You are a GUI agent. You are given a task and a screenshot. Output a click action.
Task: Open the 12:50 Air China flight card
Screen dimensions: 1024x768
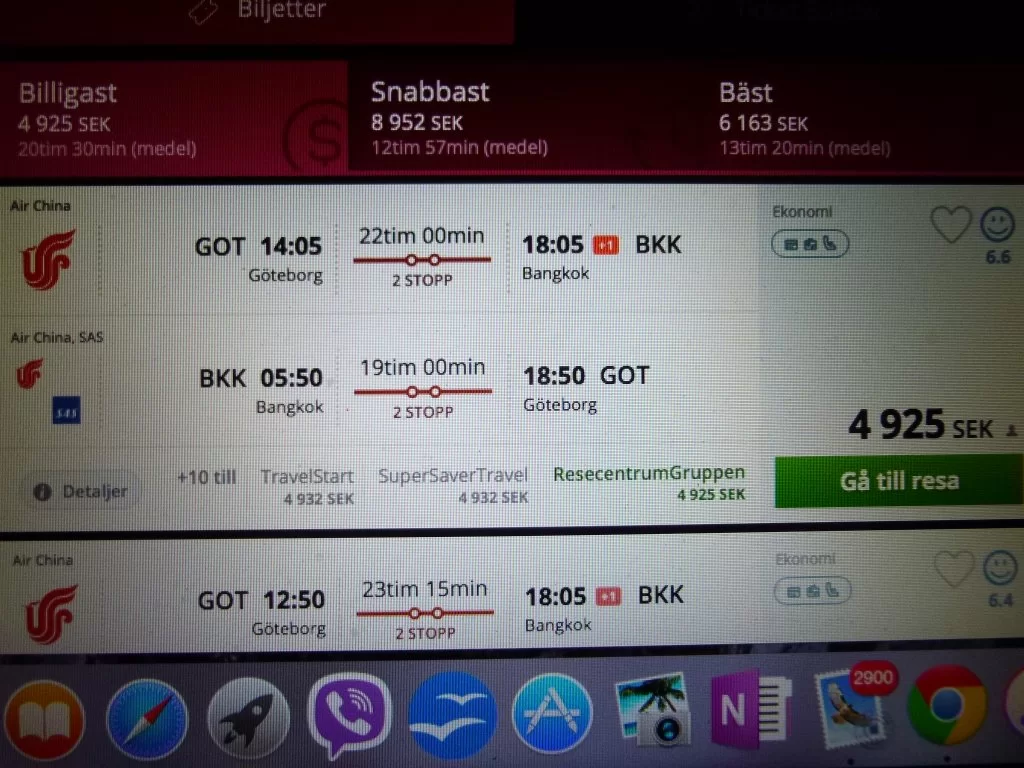tap(440, 600)
